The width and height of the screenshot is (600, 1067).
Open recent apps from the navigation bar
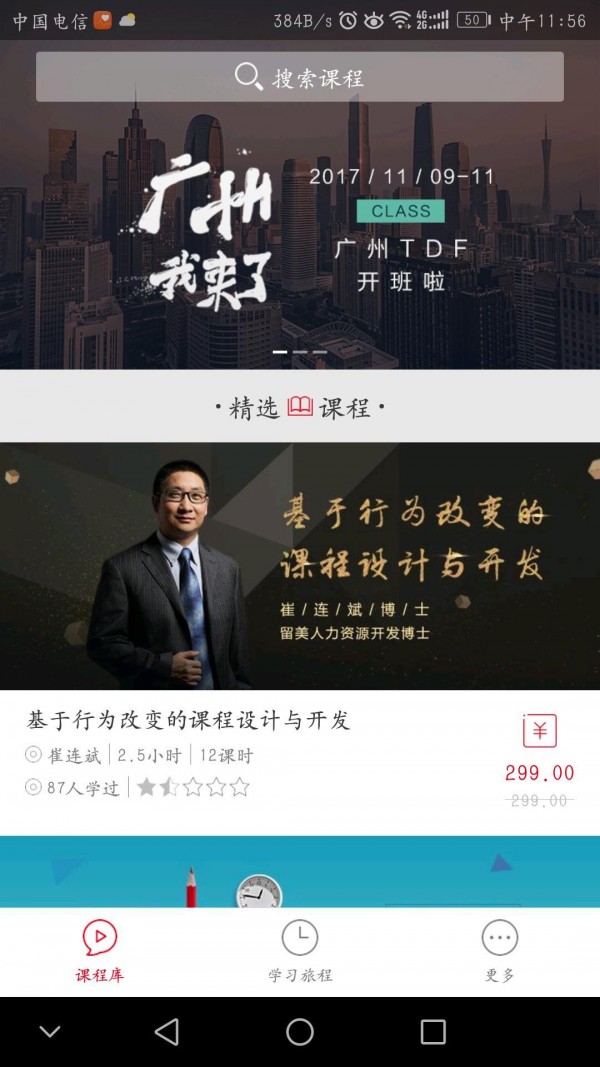(433, 1032)
